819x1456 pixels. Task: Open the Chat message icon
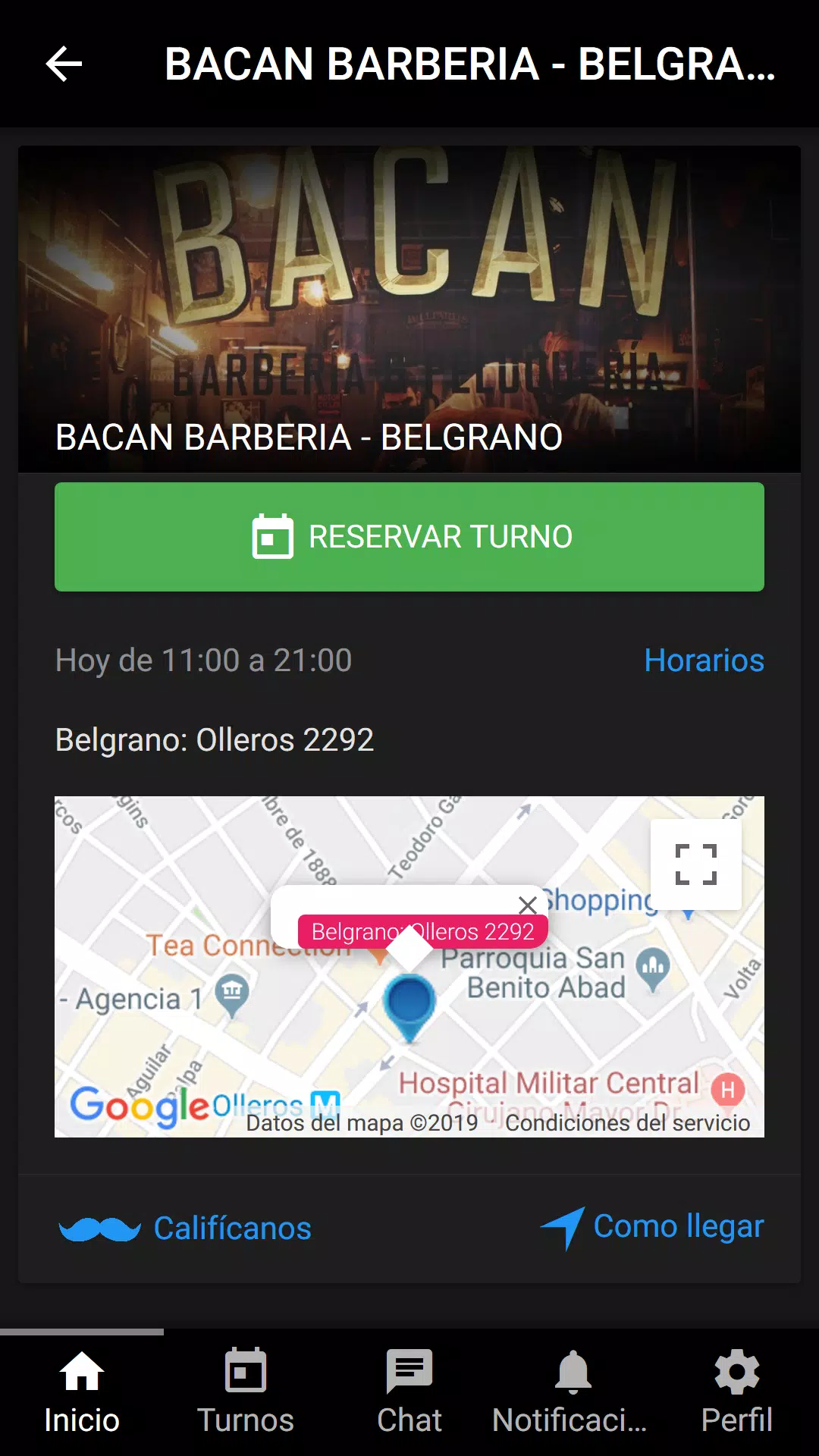(x=409, y=1372)
